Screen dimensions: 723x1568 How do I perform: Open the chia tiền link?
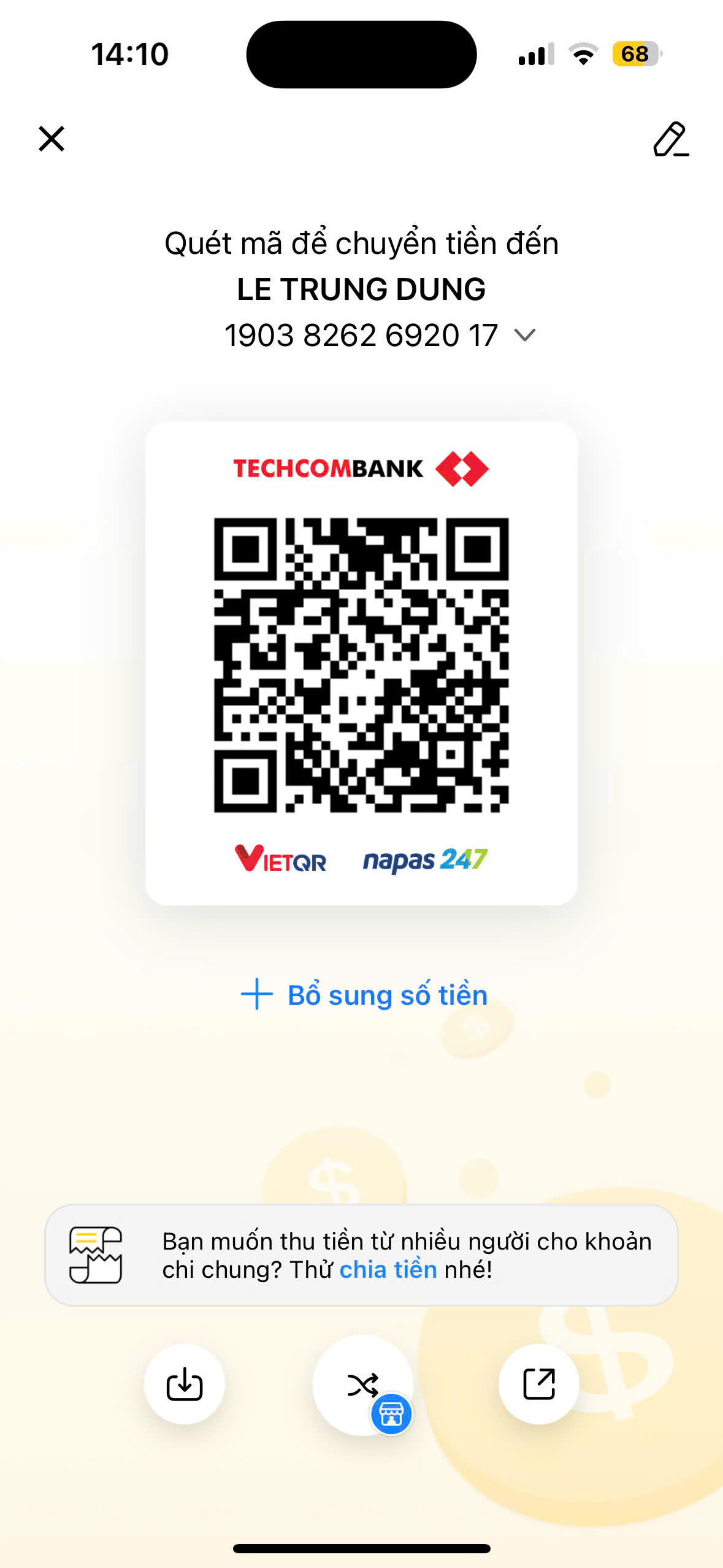[x=388, y=1269]
